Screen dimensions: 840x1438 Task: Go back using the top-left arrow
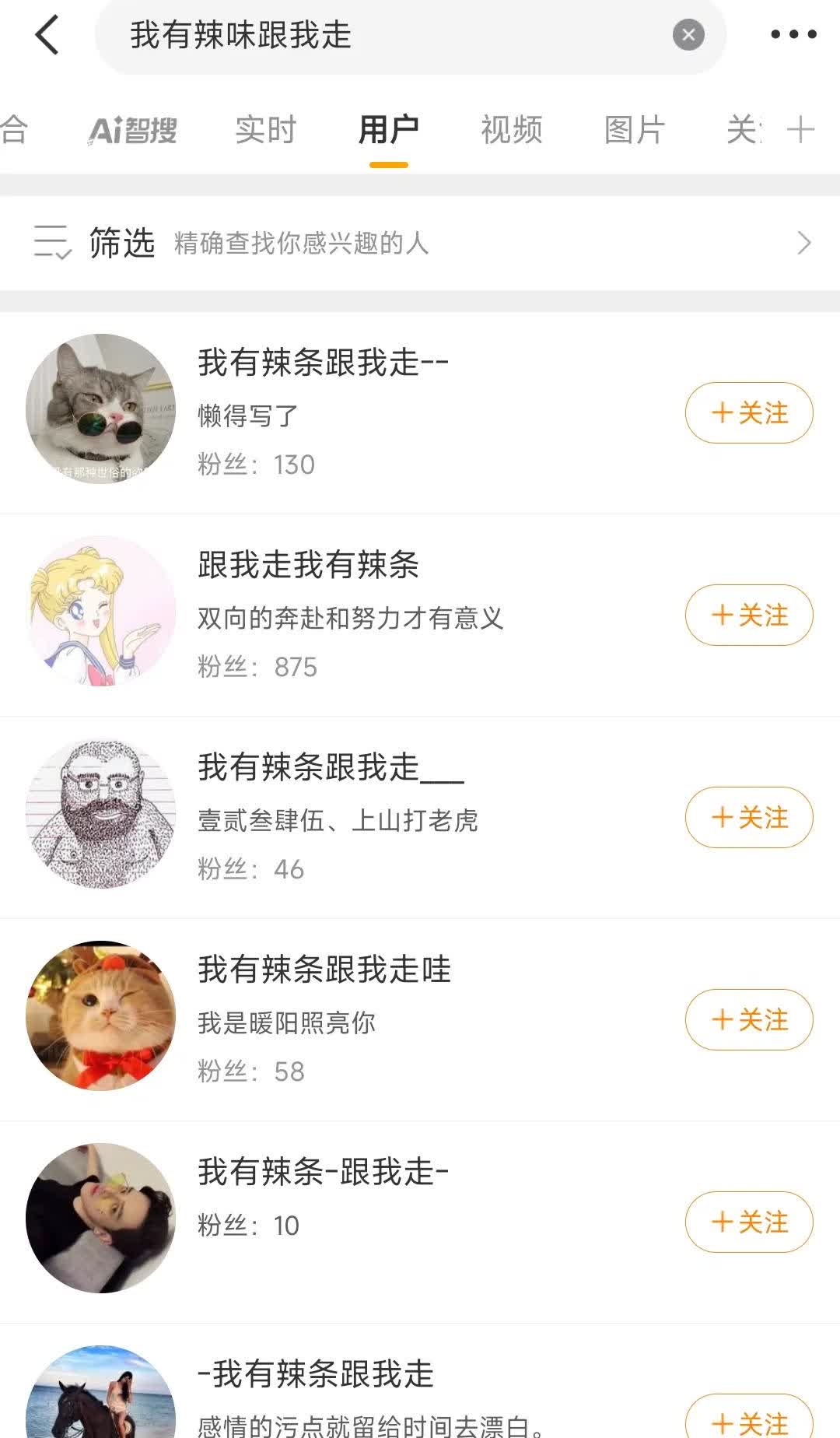pos(47,36)
